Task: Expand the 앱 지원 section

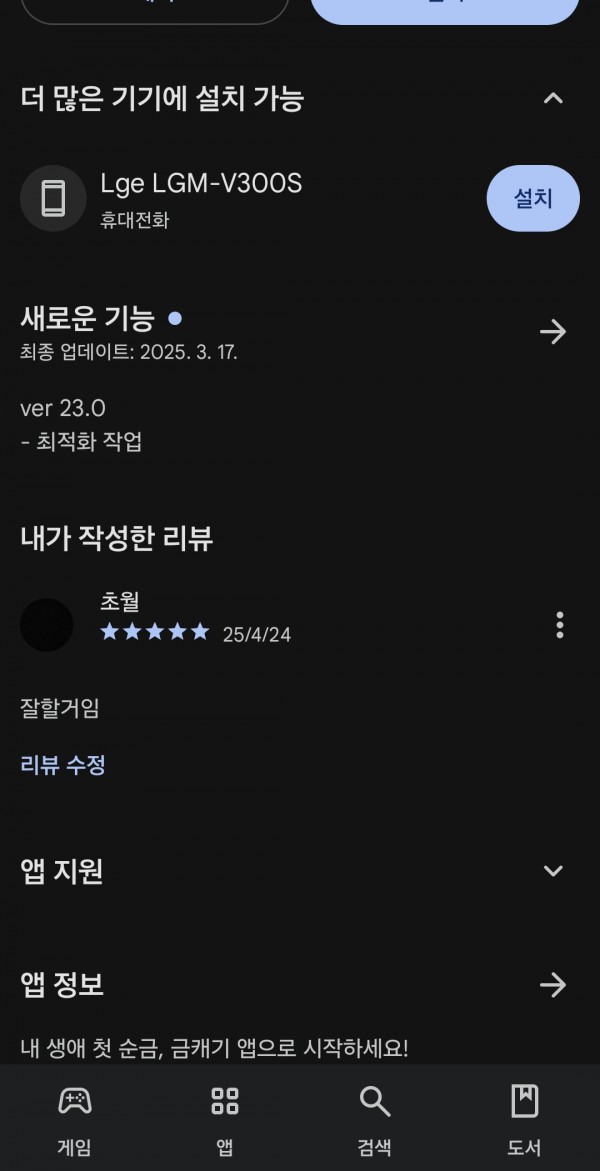Action: pos(553,871)
